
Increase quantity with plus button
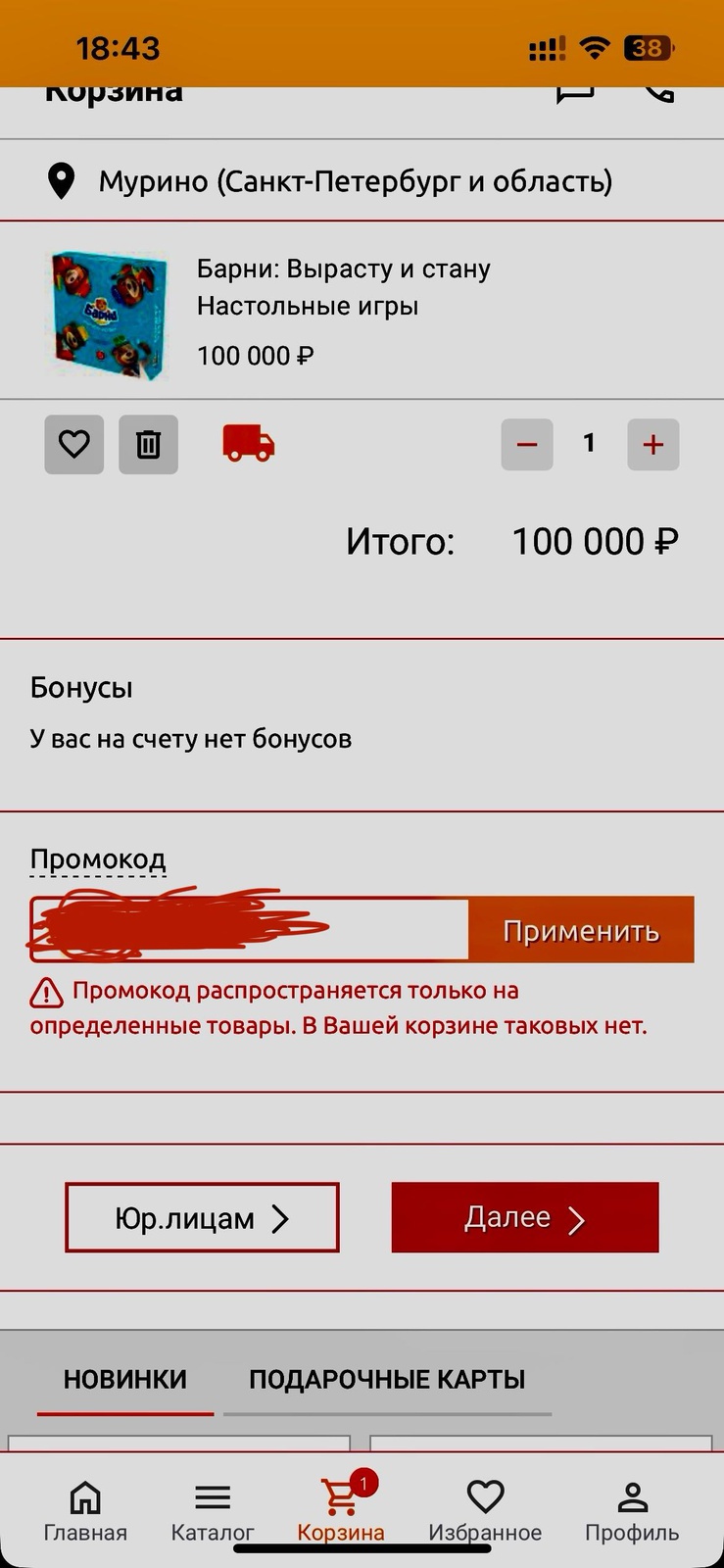click(x=652, y=445)
